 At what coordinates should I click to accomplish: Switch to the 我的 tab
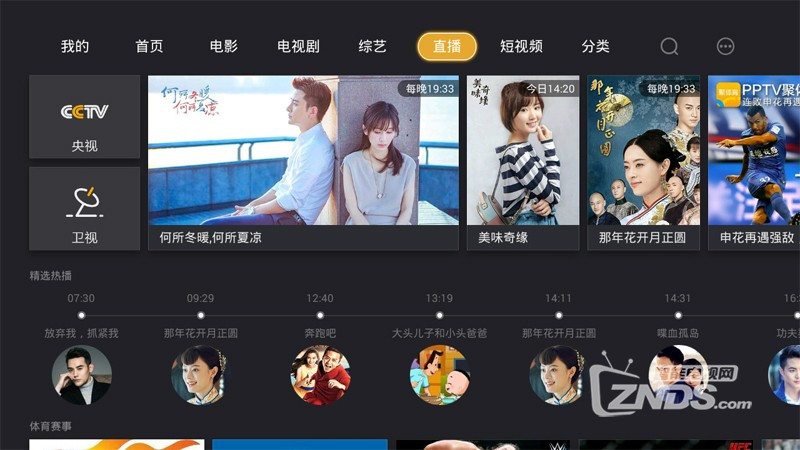[x=75, y=46]
